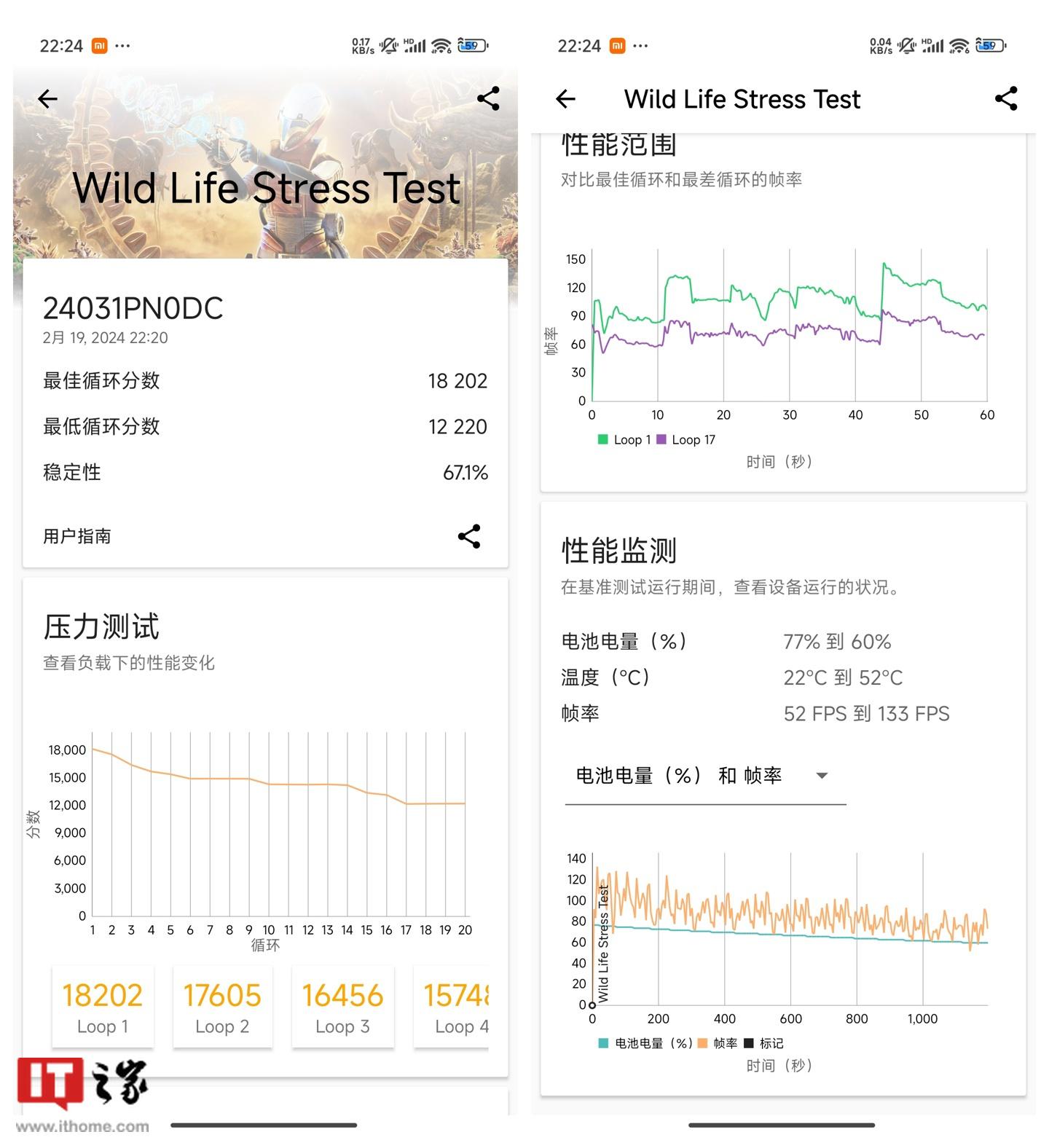Tap back arrow beside Wild Life Stress Test title
This screenshot has width=1049, height=1148.
click(566, 98)
